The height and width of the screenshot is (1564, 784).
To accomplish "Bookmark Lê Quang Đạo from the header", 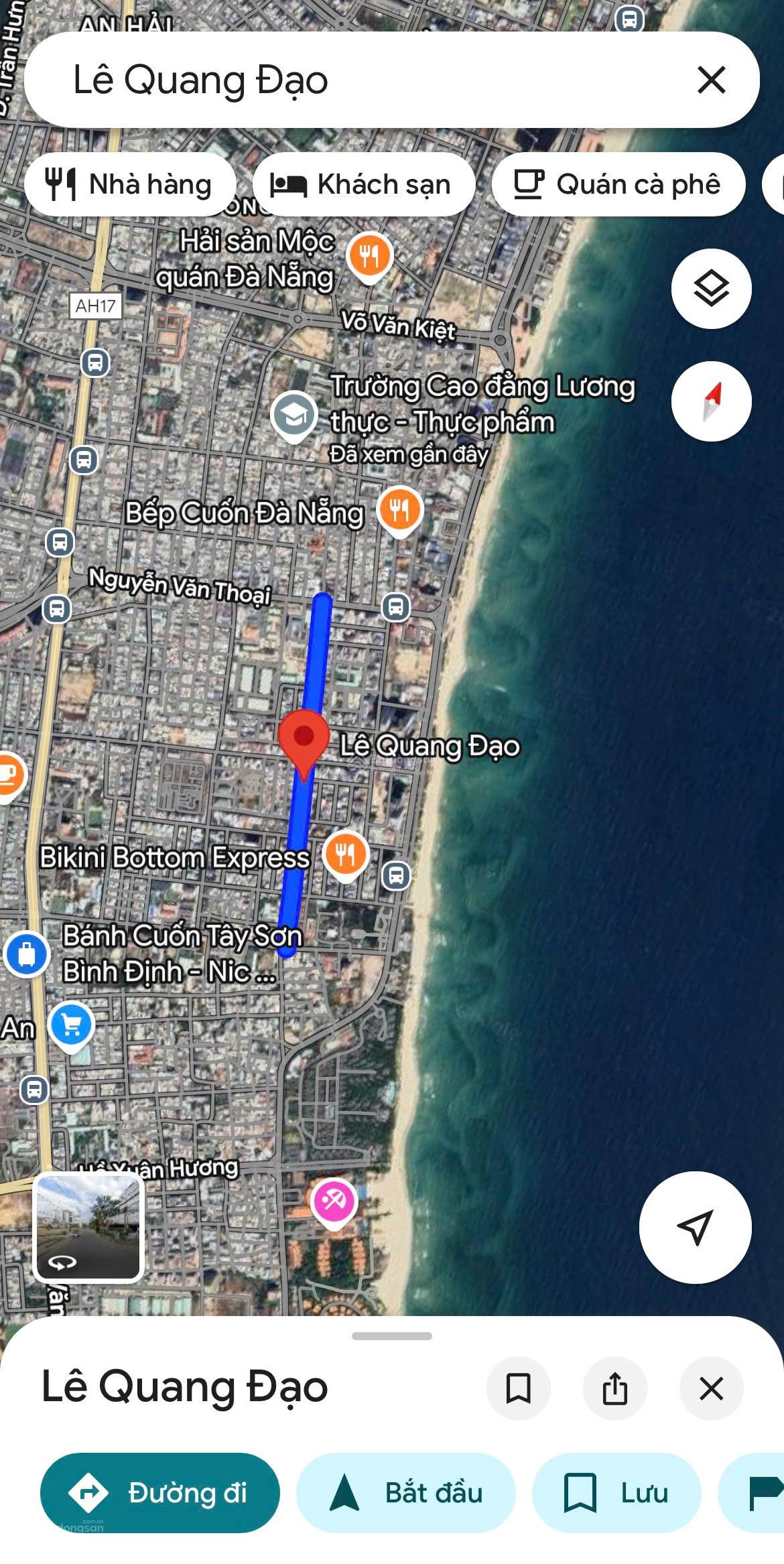I will [x=518, y=1388].
